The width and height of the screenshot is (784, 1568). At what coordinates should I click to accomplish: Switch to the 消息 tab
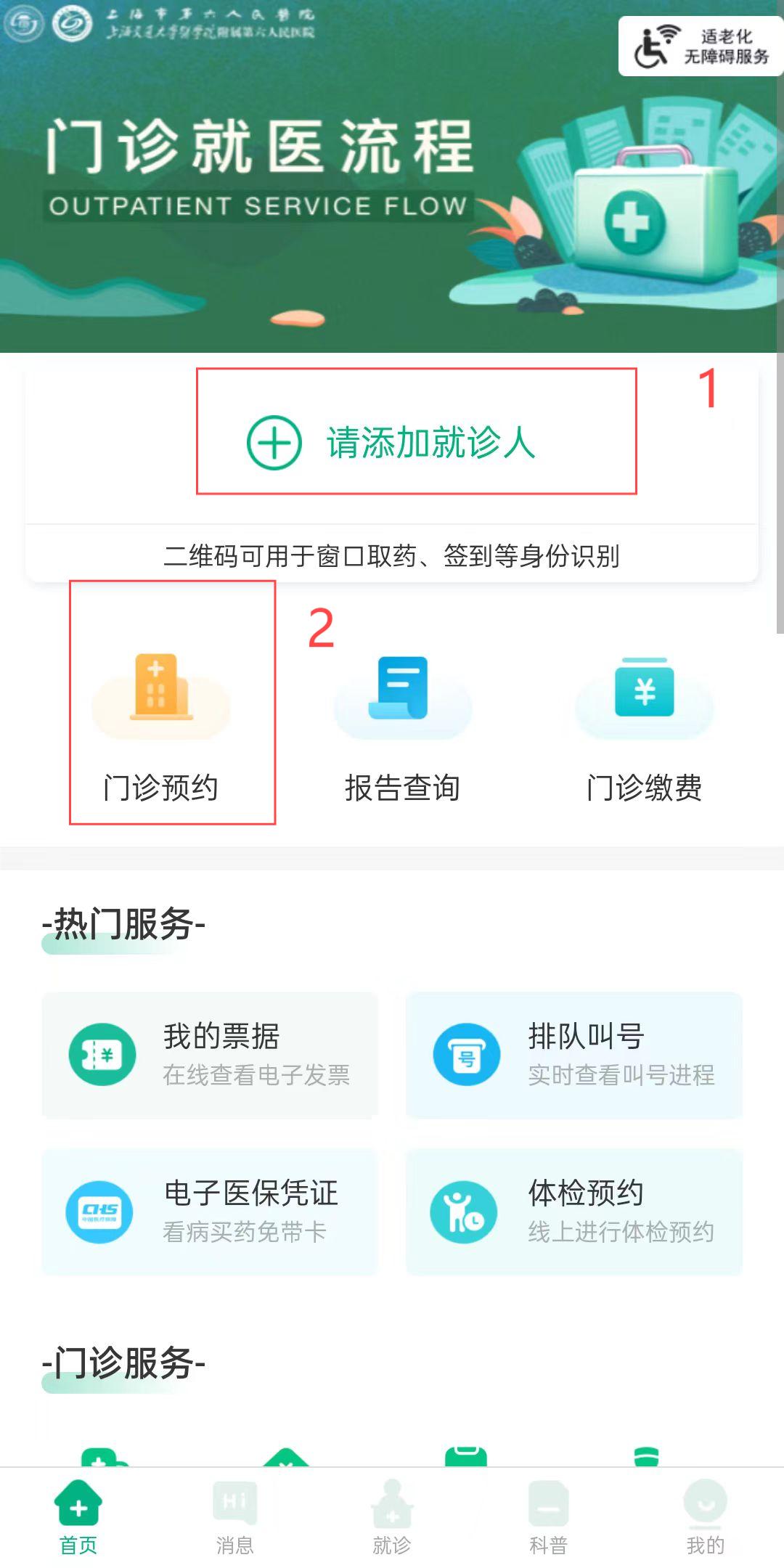tap(235, 1517)
